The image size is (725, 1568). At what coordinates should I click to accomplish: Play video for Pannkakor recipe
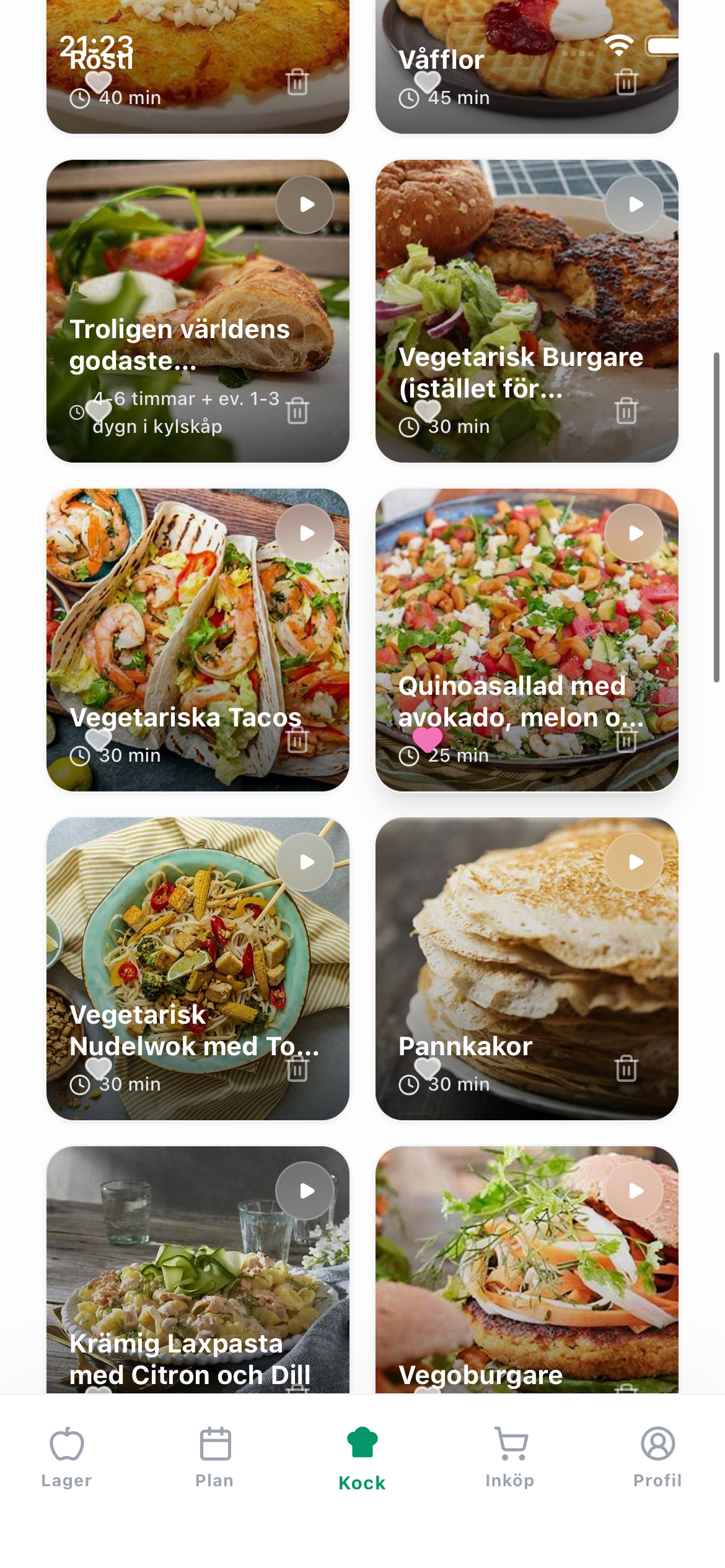pyautogui.click(x=634, y=862)
